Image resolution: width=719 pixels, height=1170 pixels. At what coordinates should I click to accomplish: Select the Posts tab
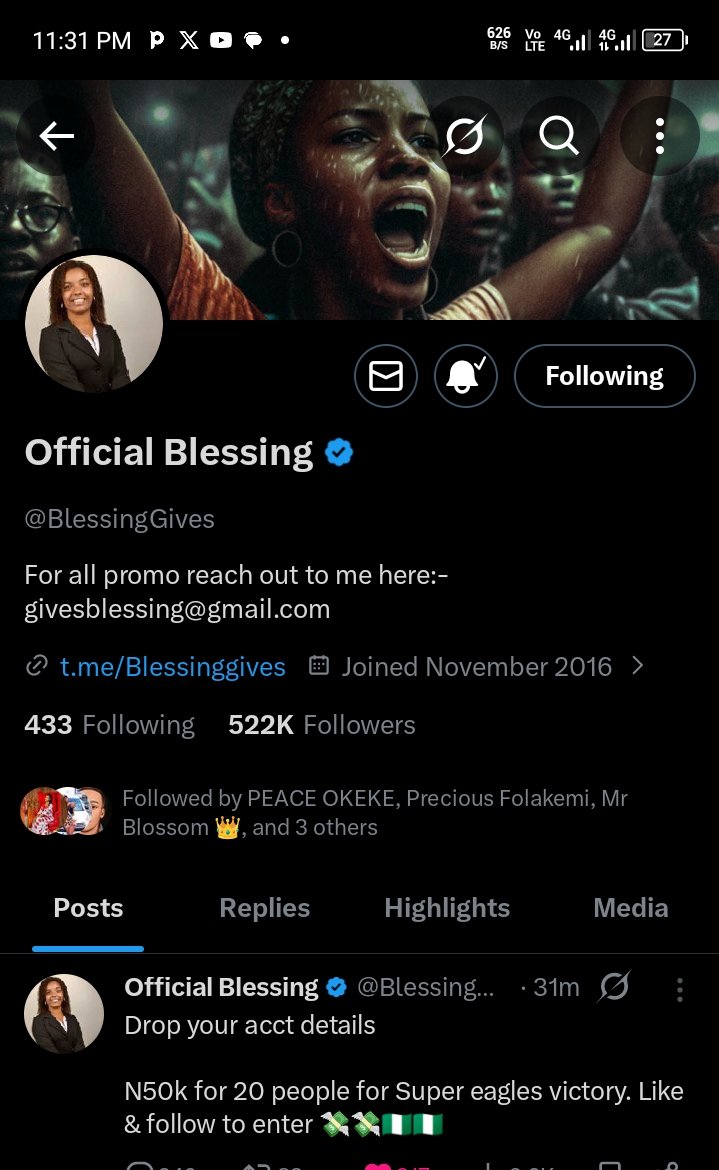(88, 908)
